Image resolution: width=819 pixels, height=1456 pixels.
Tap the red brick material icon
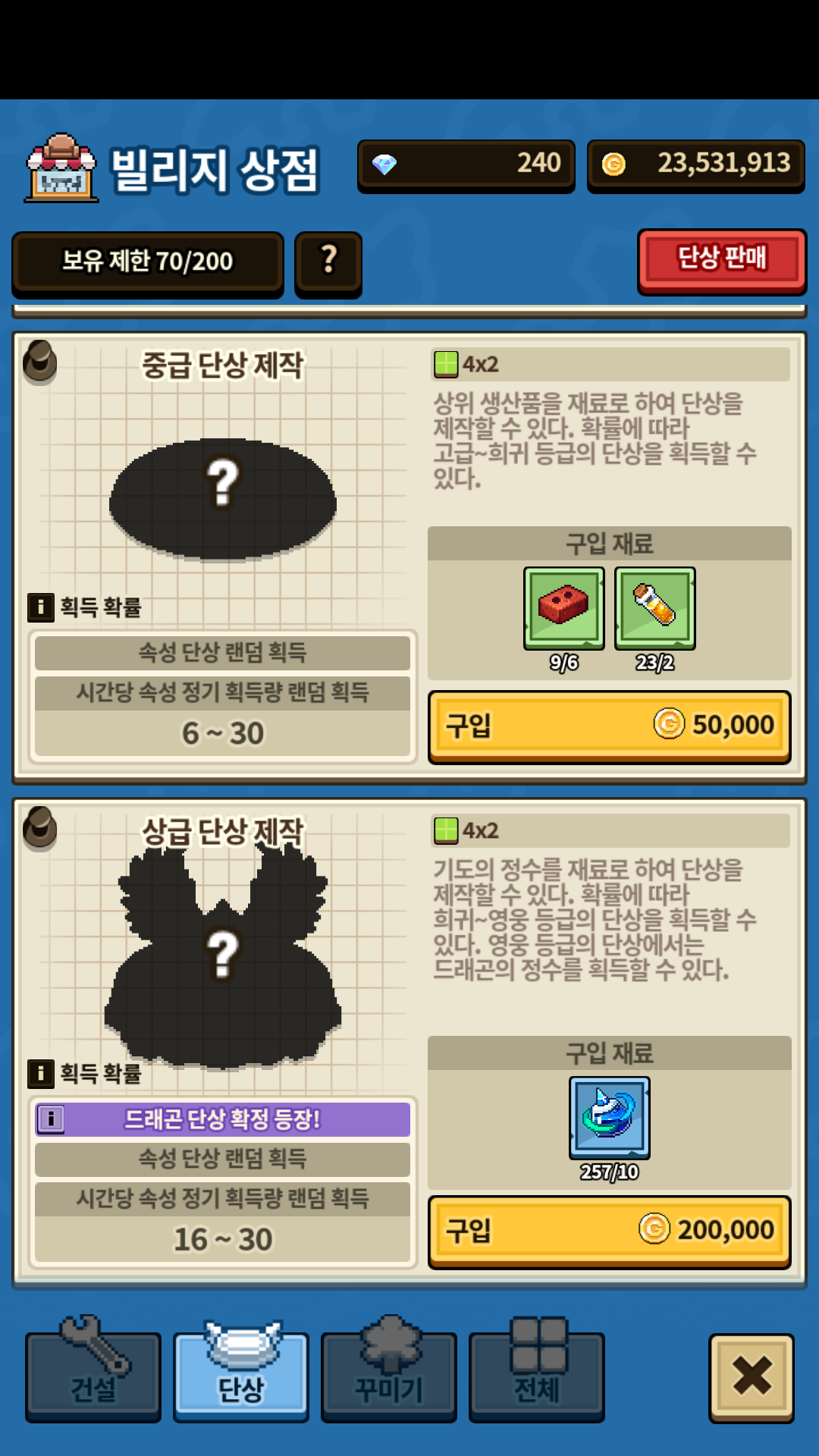point(564,608)
